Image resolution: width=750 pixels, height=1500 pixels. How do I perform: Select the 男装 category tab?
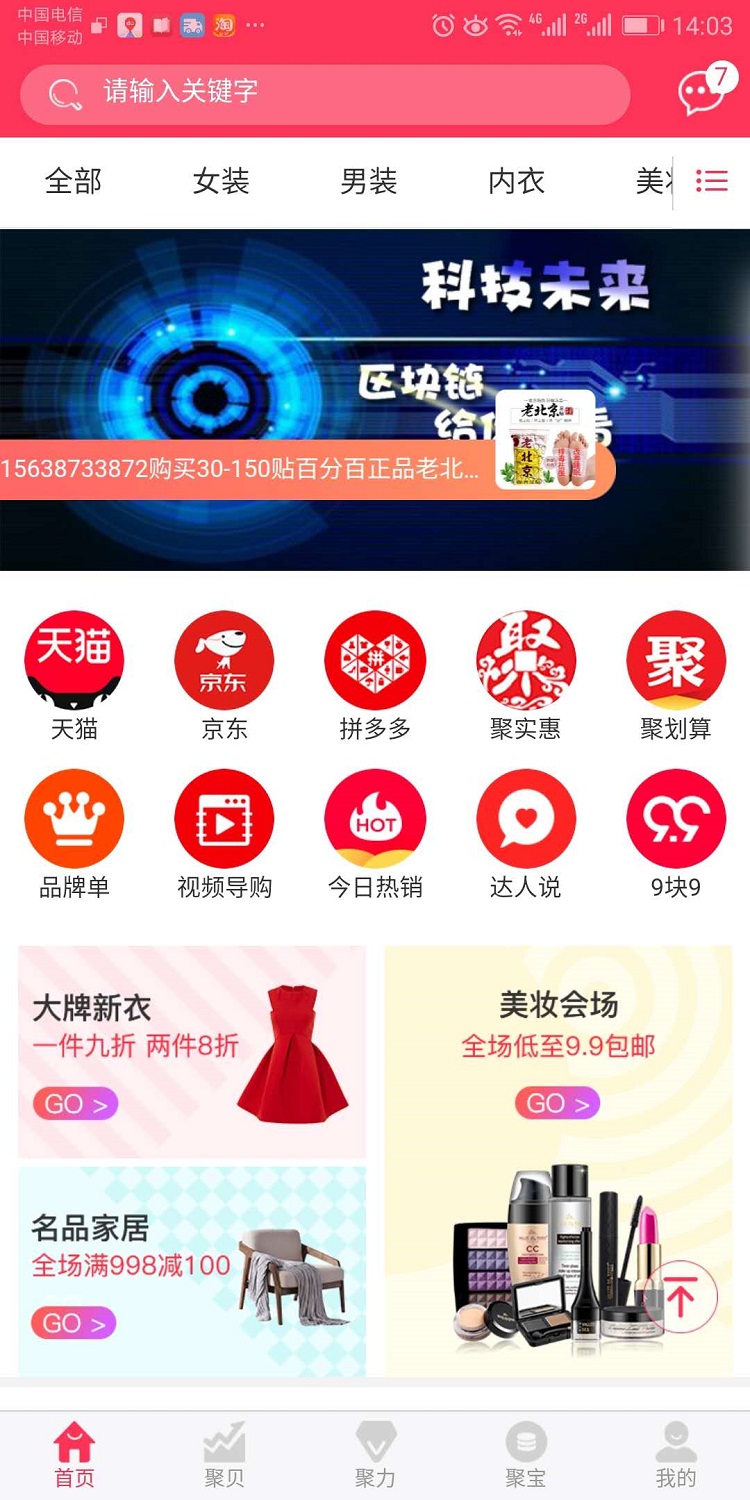pos(369,181)
